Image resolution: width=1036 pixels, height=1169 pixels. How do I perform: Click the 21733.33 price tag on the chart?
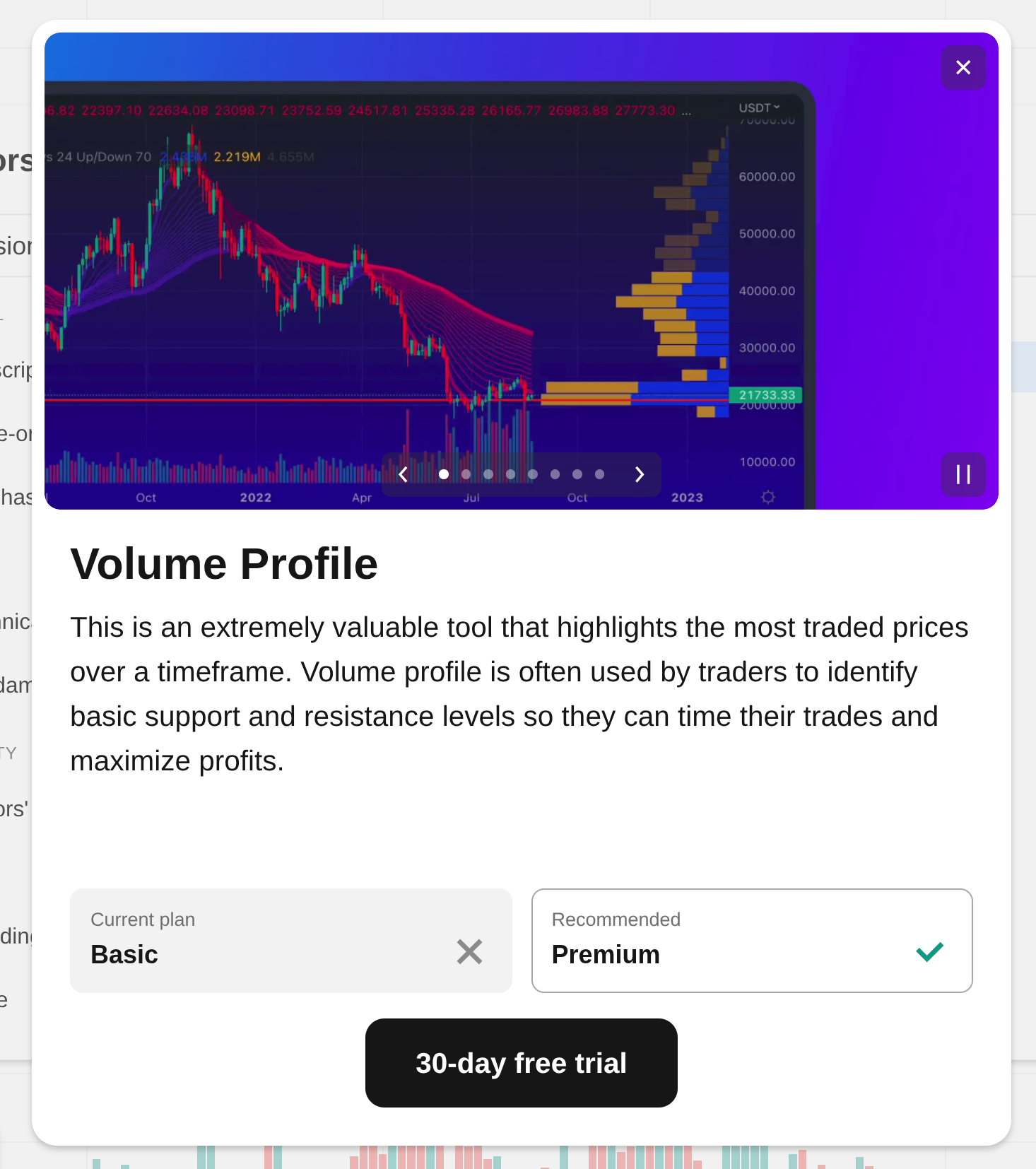coord(766,396)
